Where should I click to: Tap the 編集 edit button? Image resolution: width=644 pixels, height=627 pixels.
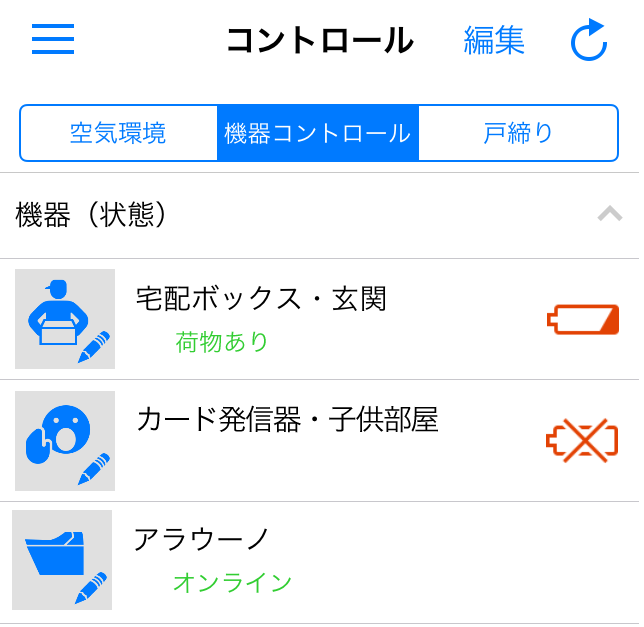[x=494, y=40]
